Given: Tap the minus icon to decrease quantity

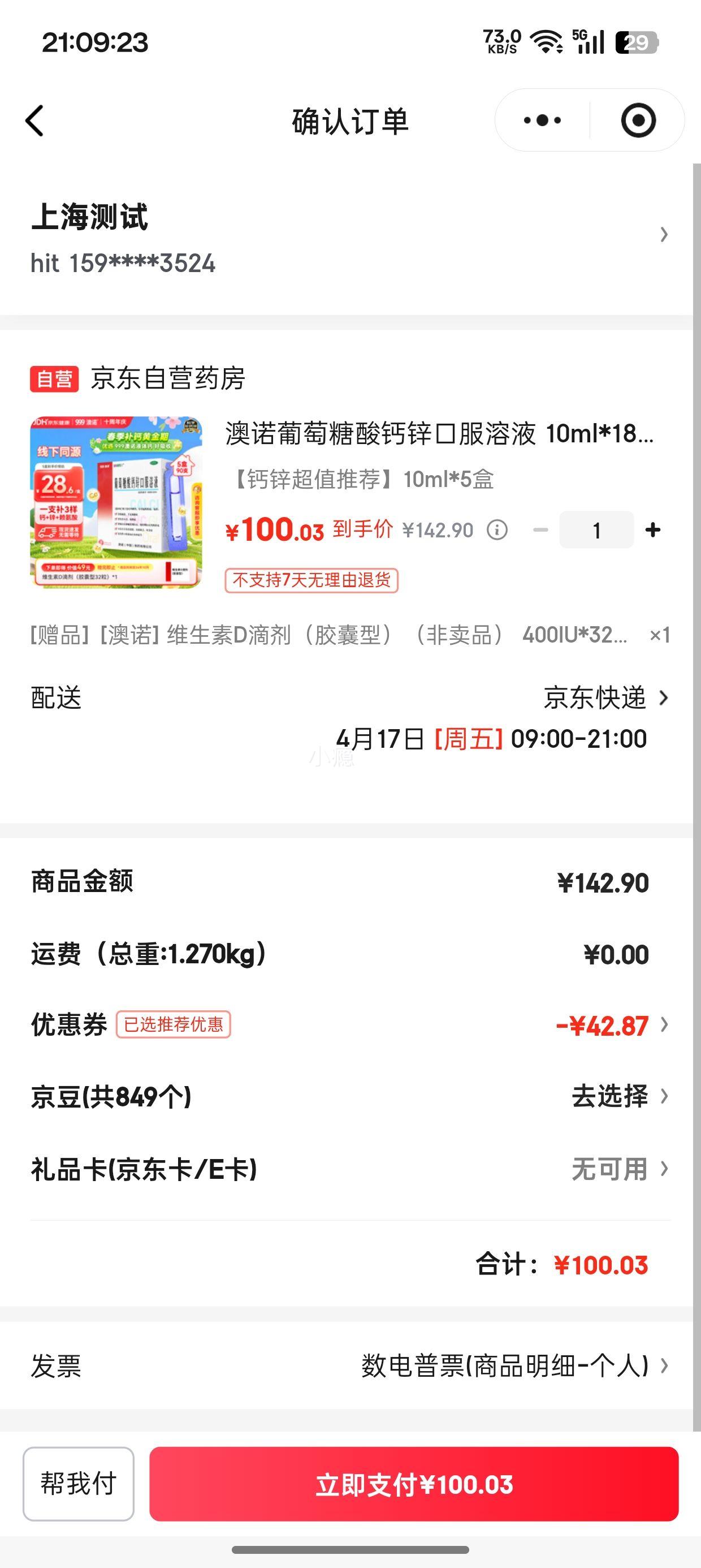Looking at the screenshot, I should coord(540,529).
